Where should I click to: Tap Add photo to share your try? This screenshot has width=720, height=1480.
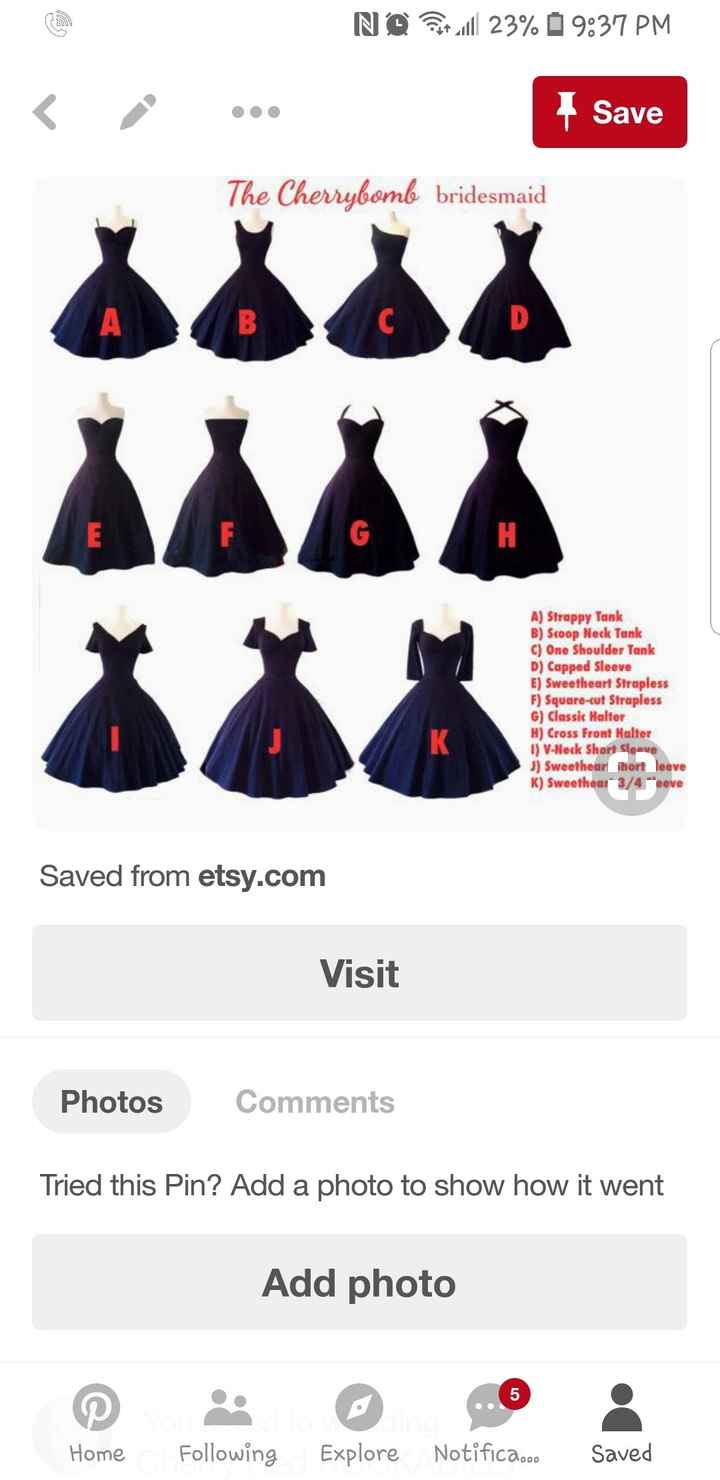click(x=359, y=1282)
